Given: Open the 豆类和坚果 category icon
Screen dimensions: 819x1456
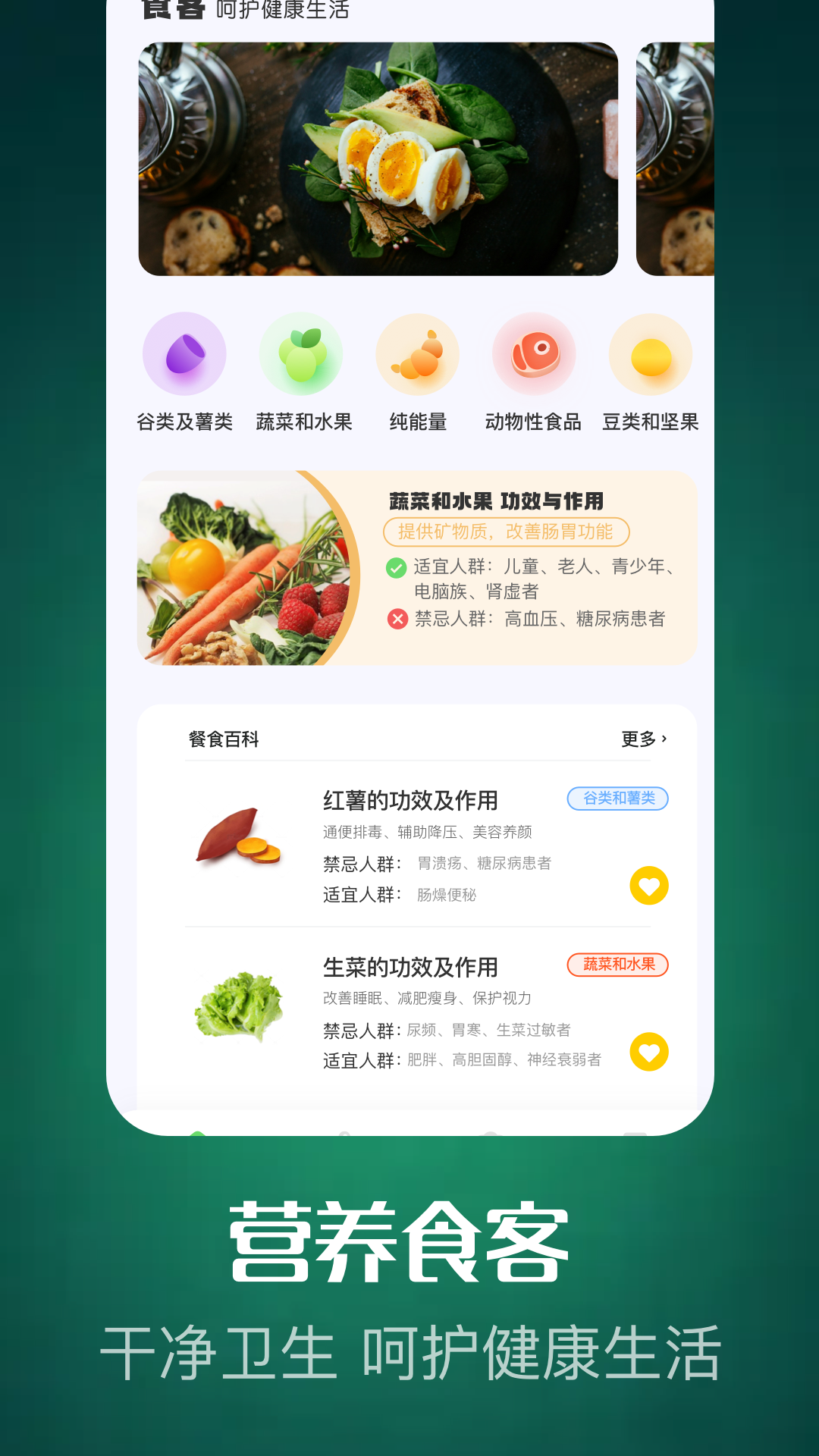Looking at the screenshot, I should point(650,353).
